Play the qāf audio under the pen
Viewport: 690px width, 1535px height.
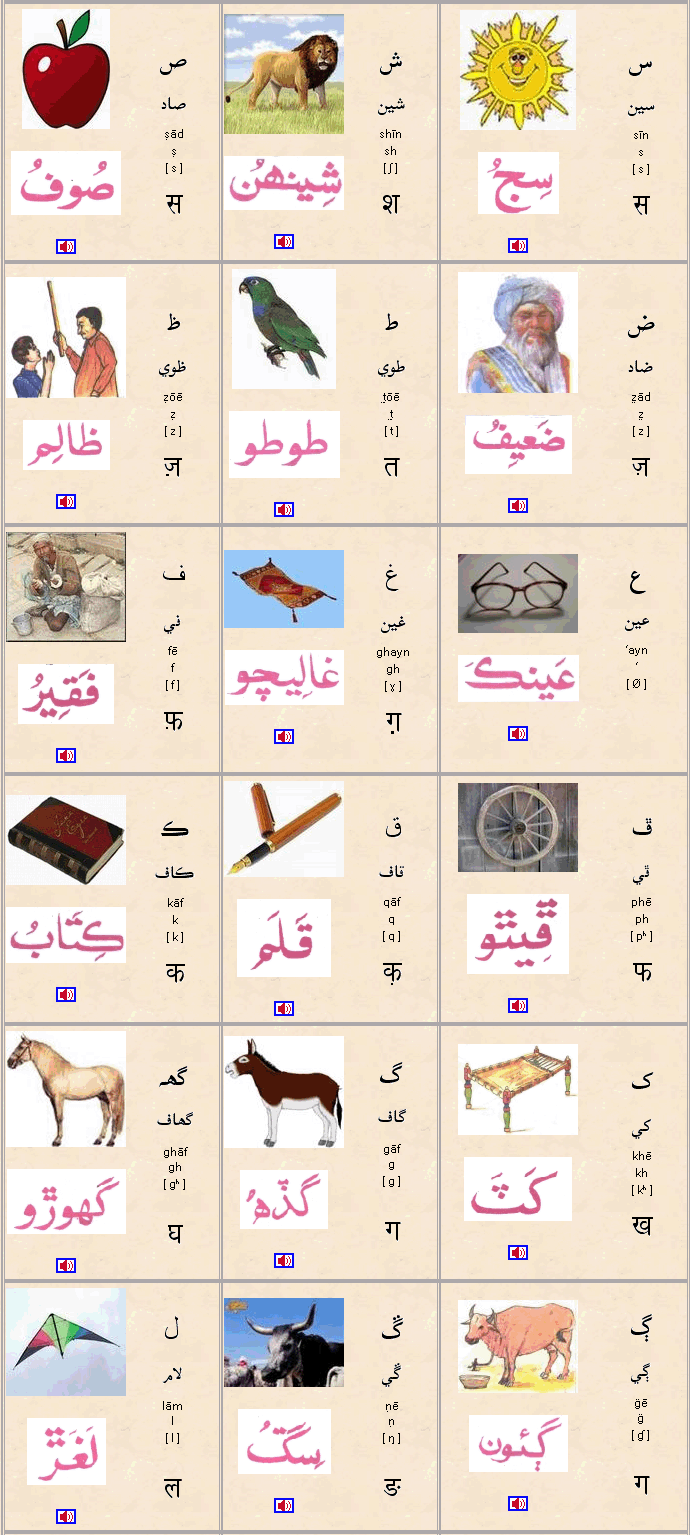point(284,1008)
